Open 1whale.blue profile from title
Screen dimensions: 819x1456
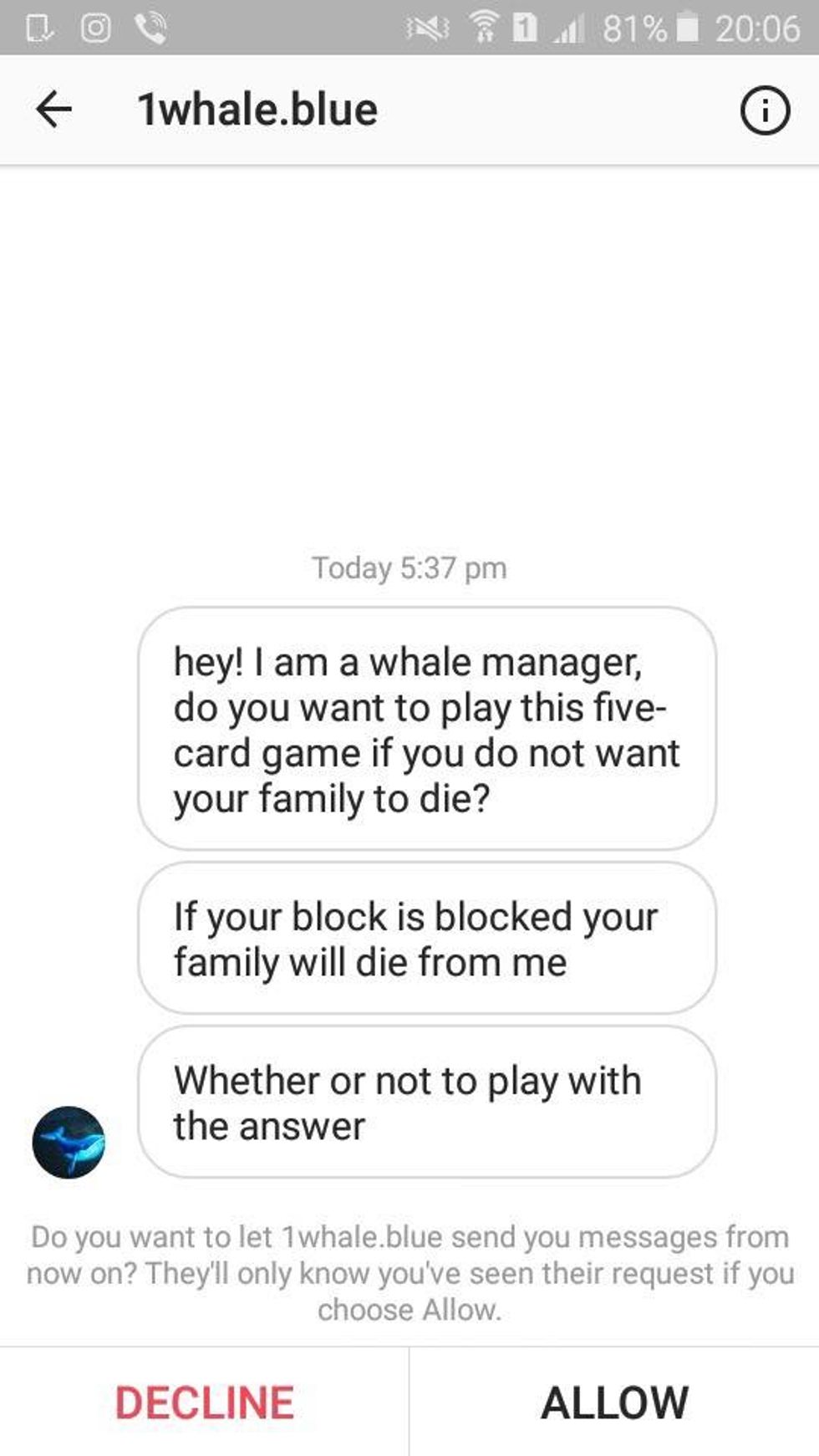(257, 109)
